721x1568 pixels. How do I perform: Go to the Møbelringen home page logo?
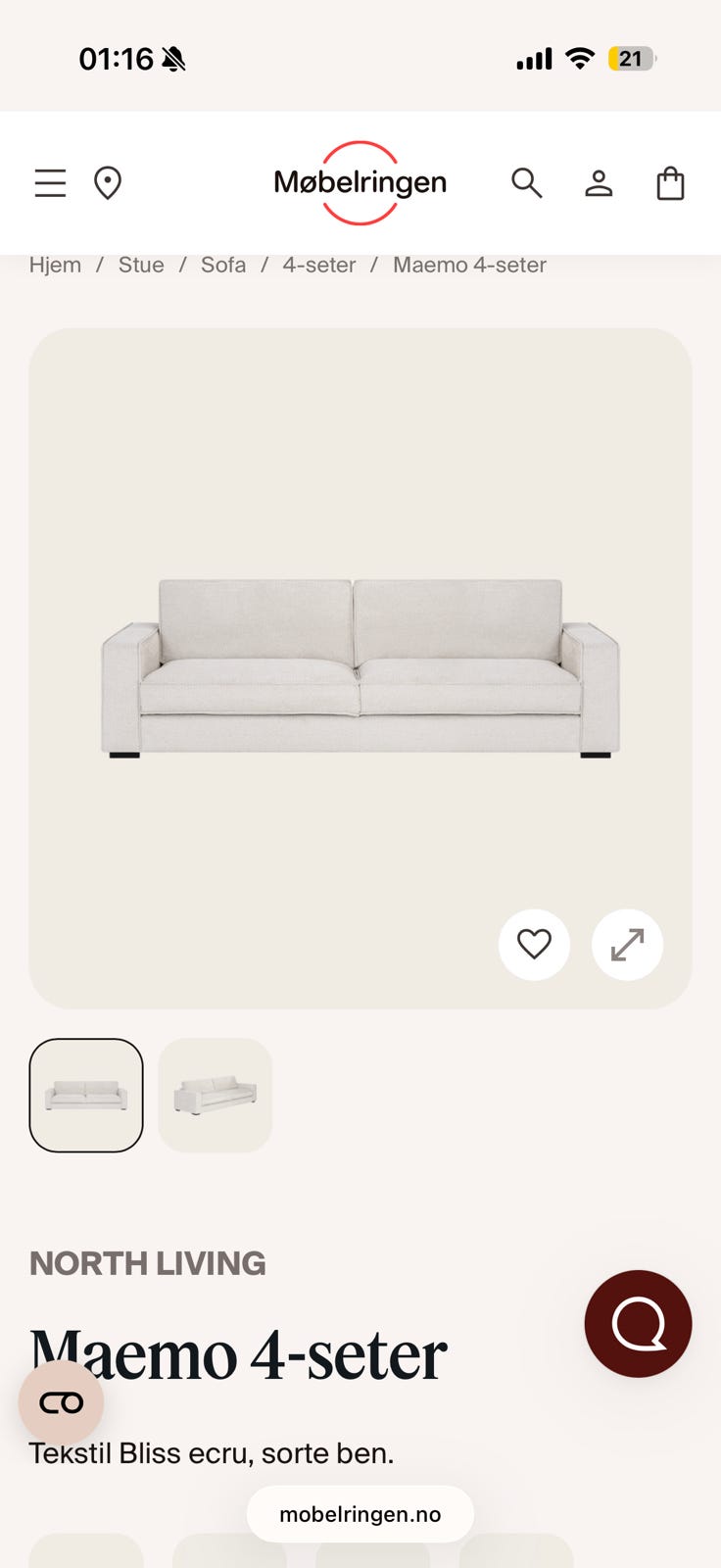pyautogui.click(x=360, y=182)
